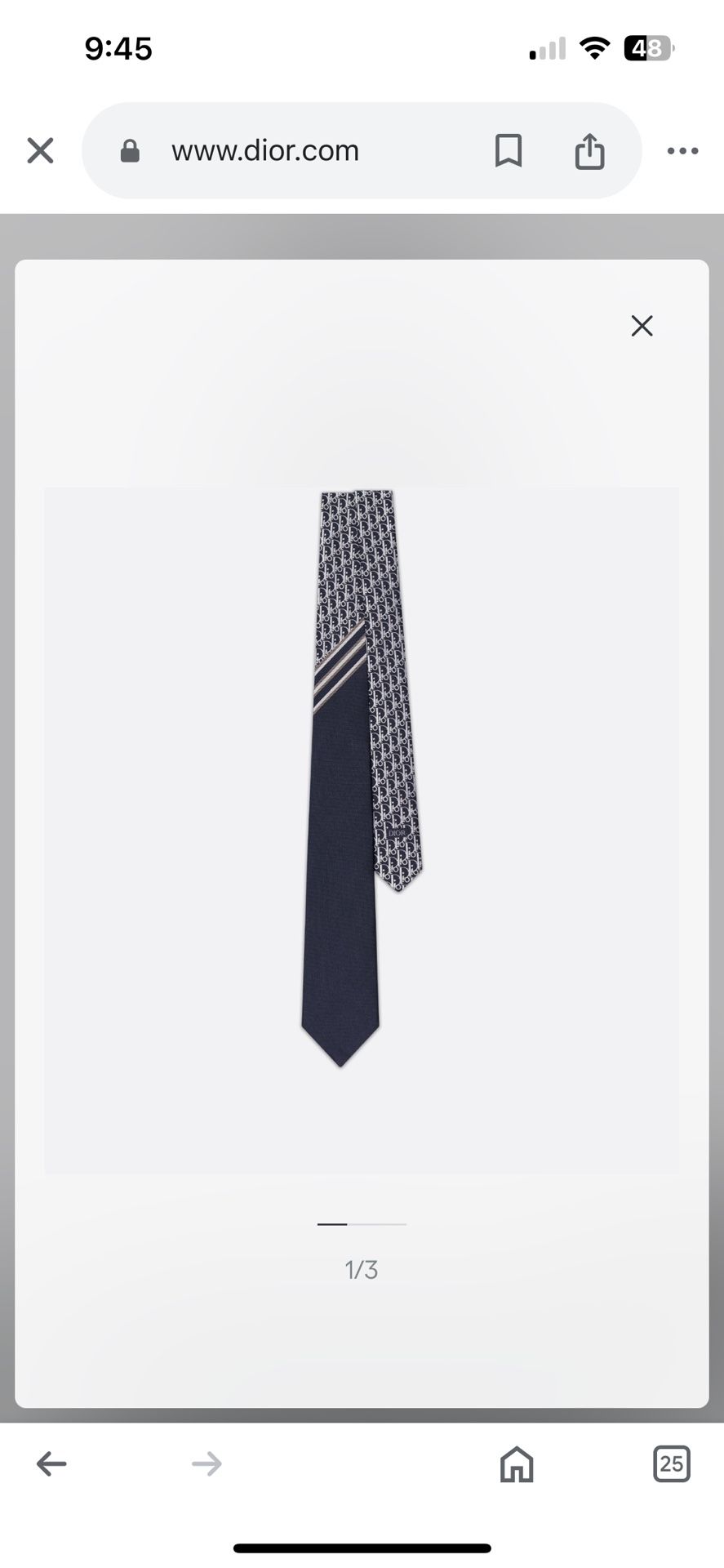Tap the cellular signal bars
This screenshot has width=724, height=1568.
pos(545,47)
